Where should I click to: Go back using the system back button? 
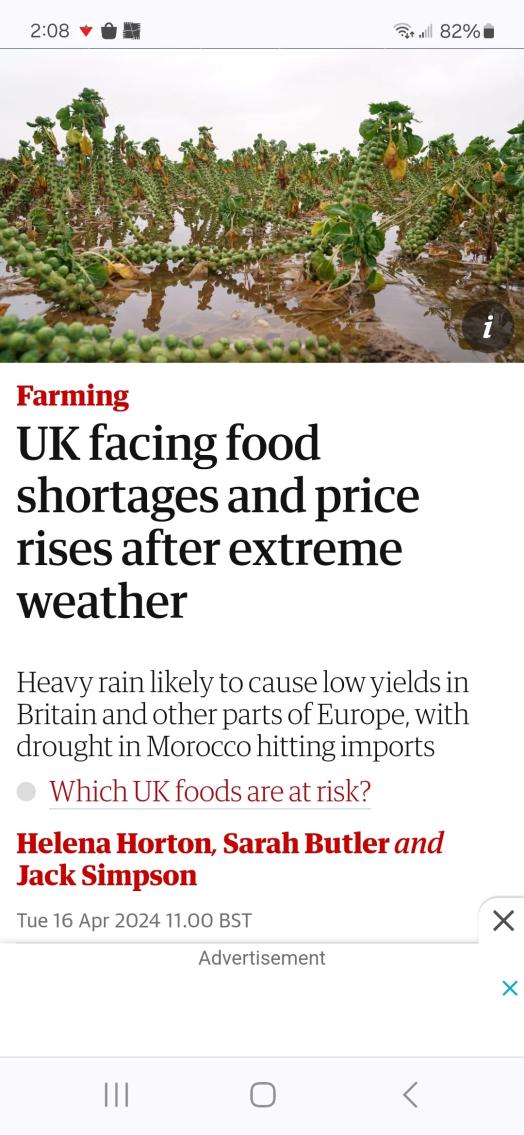click(x=410, y=1094)
